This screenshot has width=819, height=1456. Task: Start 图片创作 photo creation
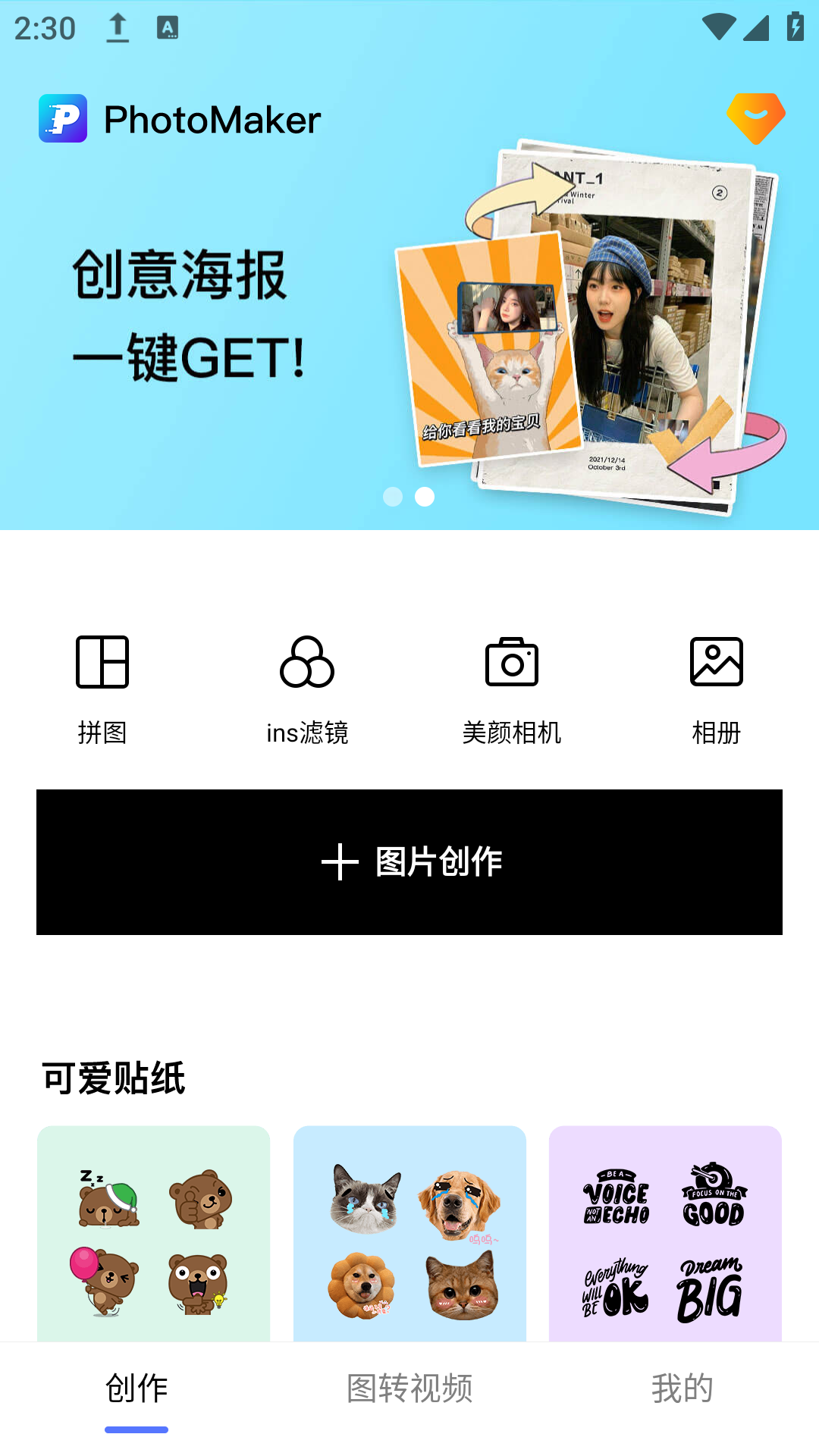[x=409, y=862]
